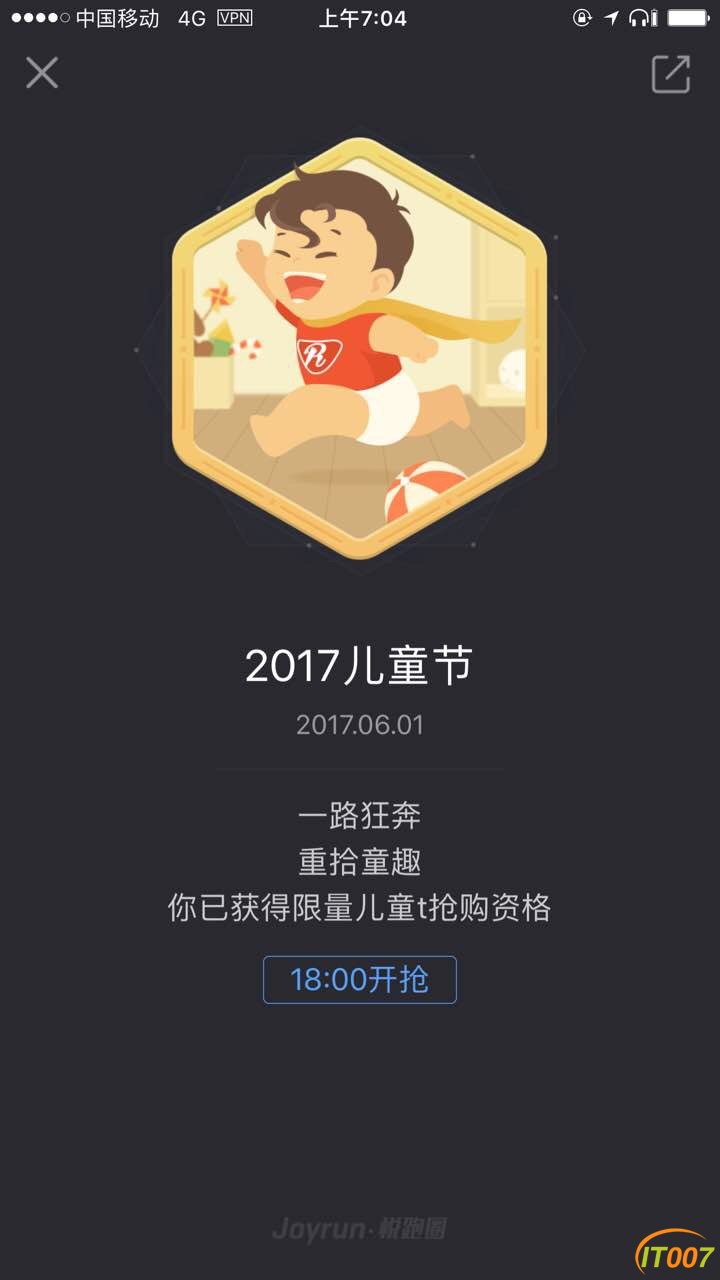Close the 2017儿童节 badge screen
The height and width of the screenshot is (1280, 720).
pyautogui.click(x=42, y=73)
